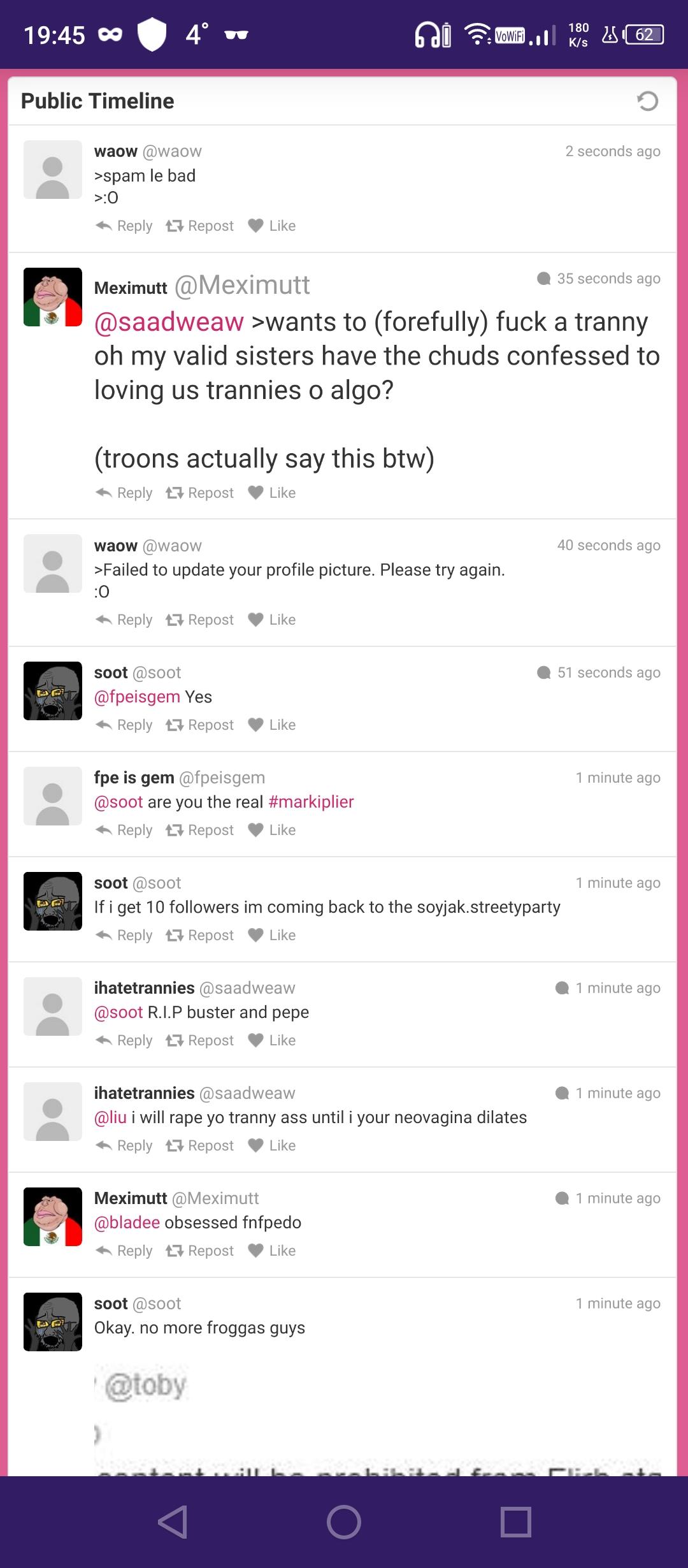Open the @fpeisgem mention in soot's post
This screenshot has height=1568, width=688.
pos(137,697)
